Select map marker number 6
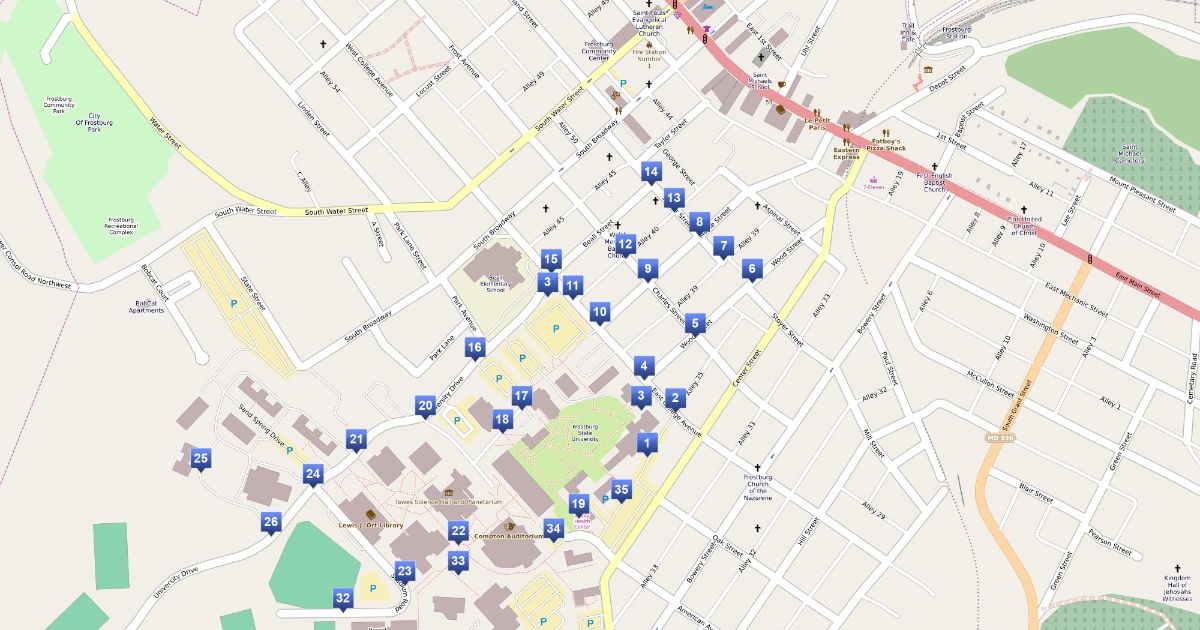Viewport: 1200px width, 630px height. [751, 270]
